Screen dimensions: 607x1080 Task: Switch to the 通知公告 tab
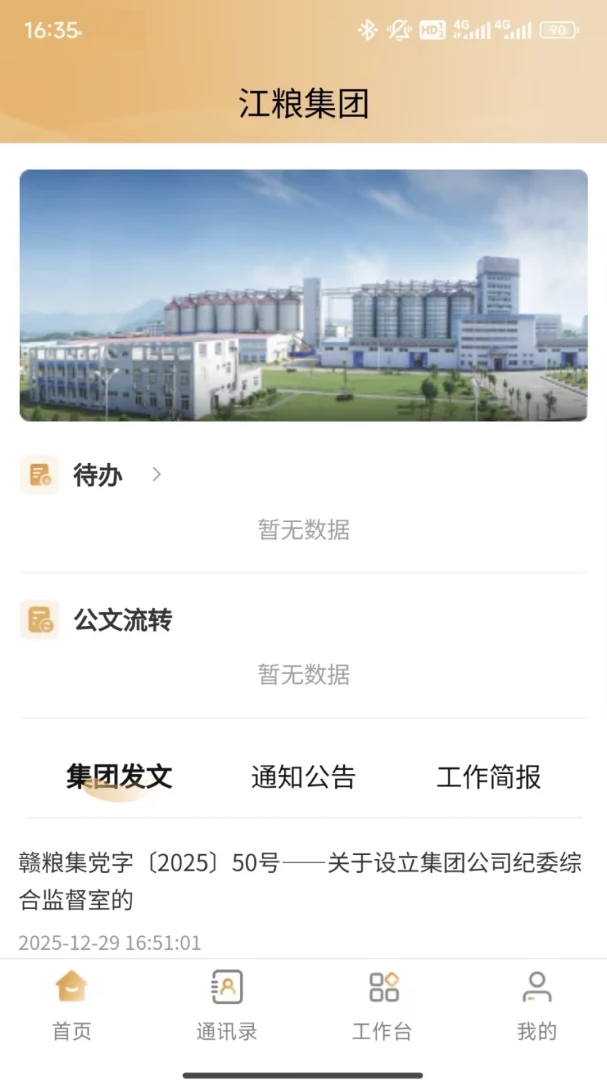[x=303, y=777]
